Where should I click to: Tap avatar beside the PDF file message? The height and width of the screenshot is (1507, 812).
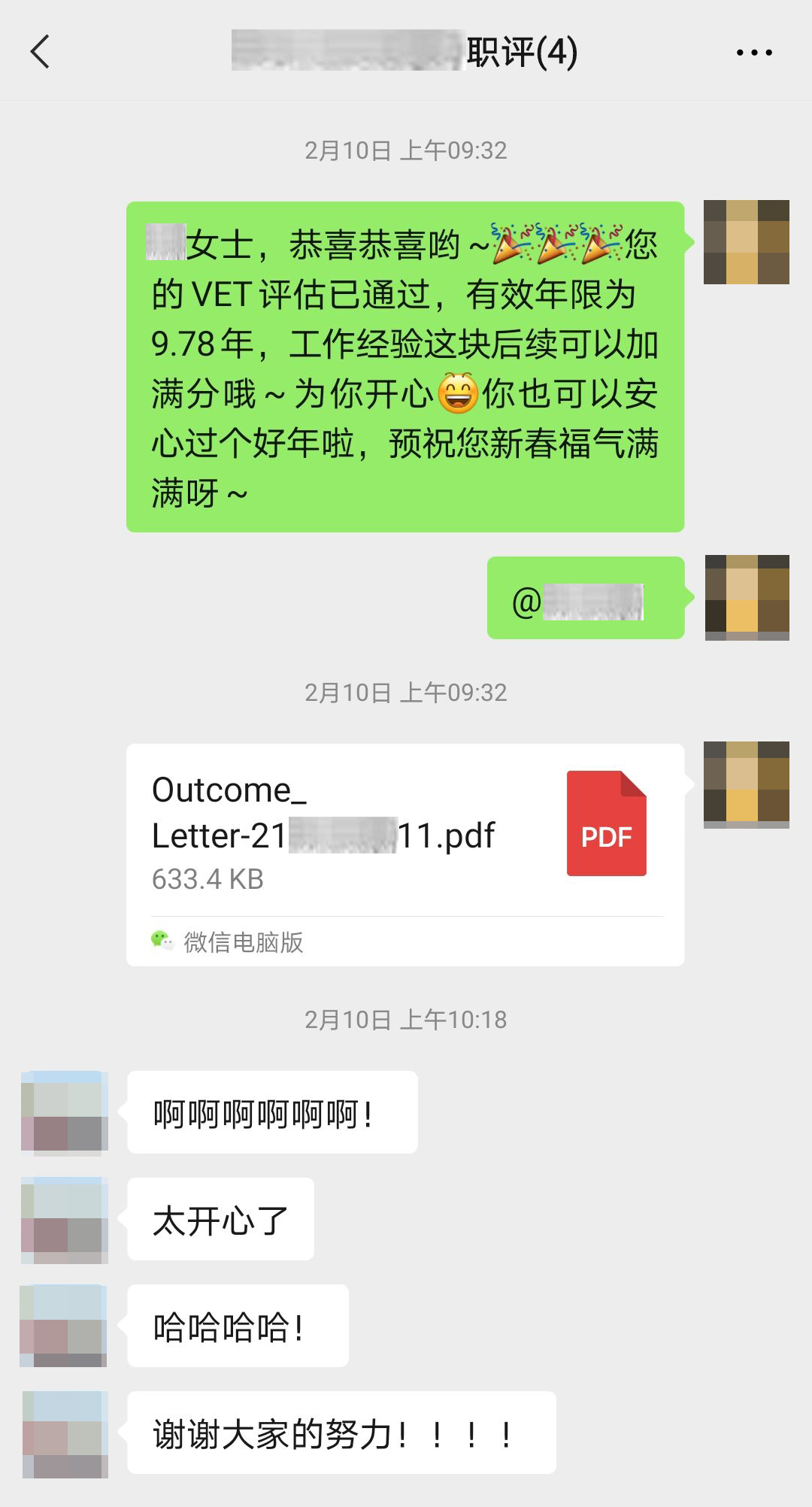coord(746,783)
